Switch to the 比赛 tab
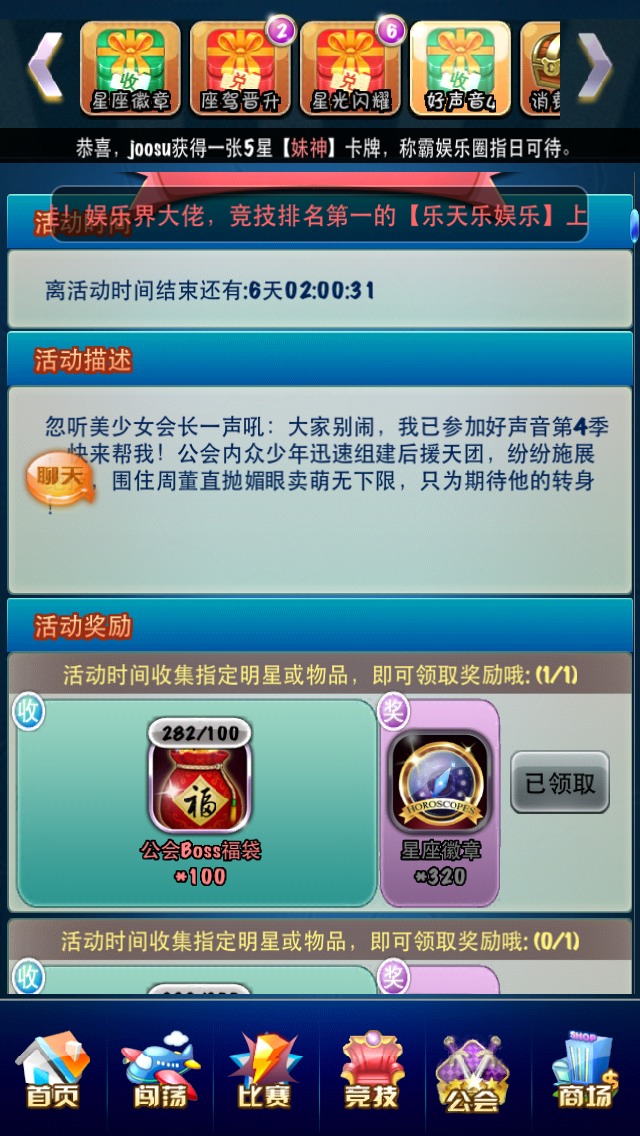 coord(265,1070)
